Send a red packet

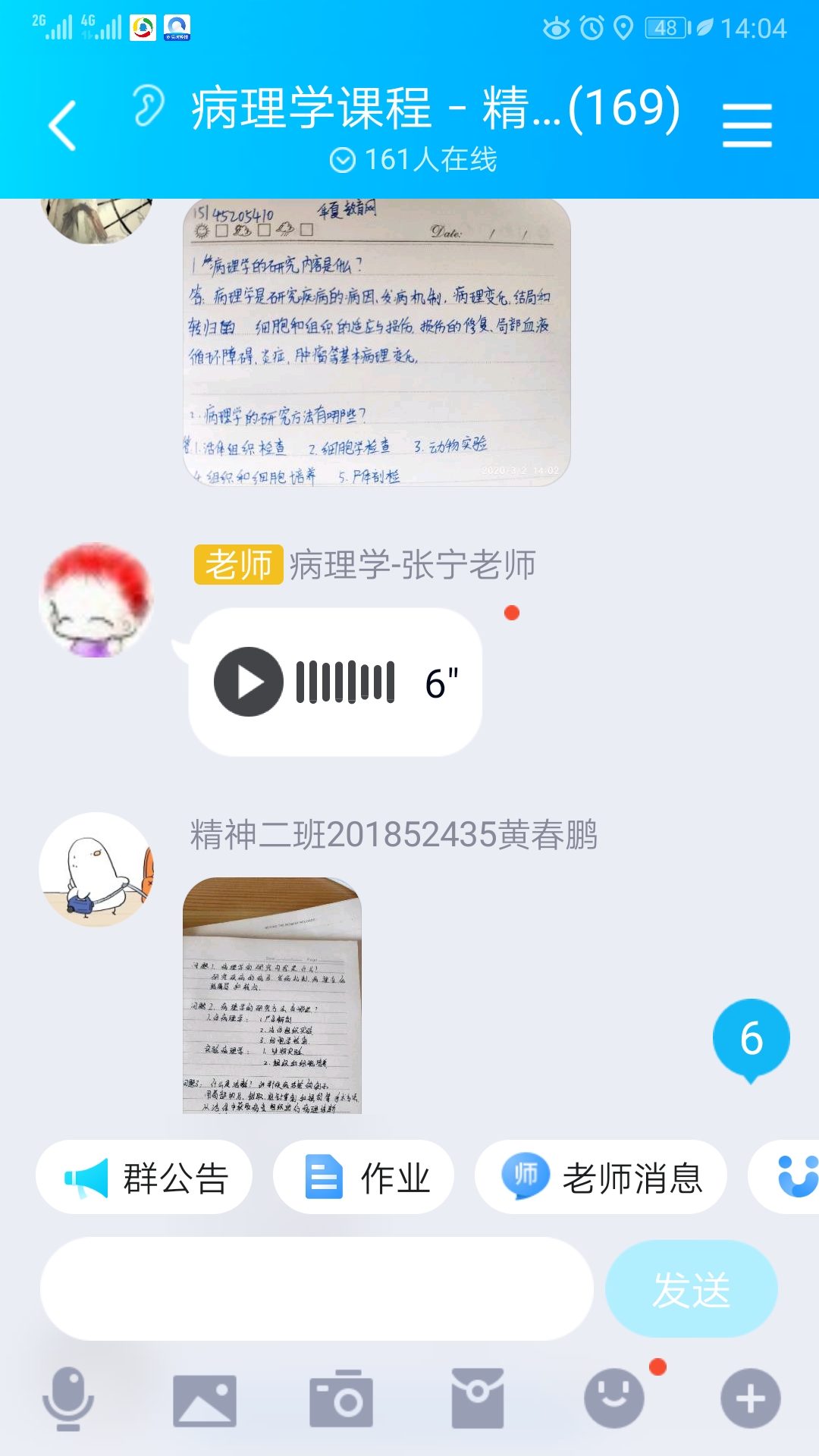point(478,1399)
